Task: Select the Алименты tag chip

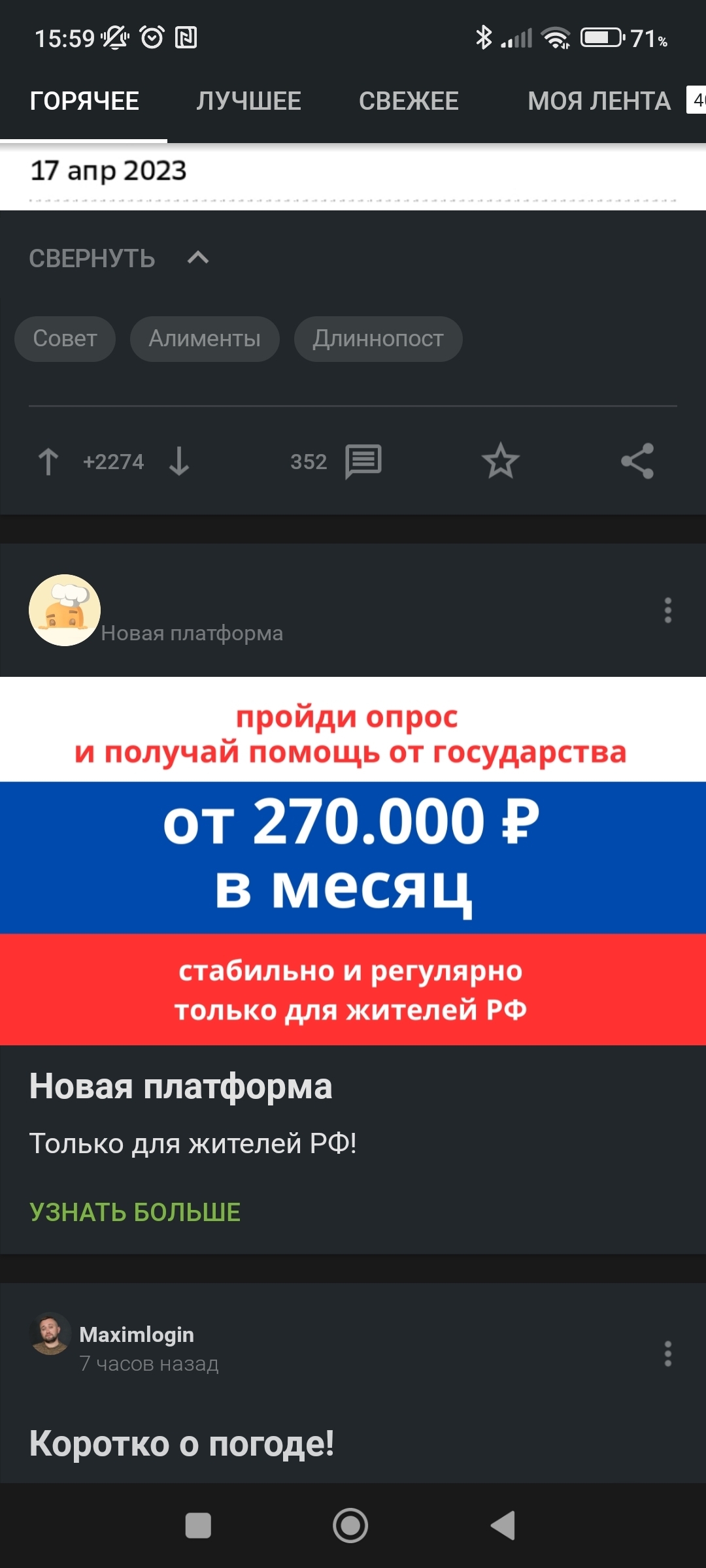Action: [205, 338]
